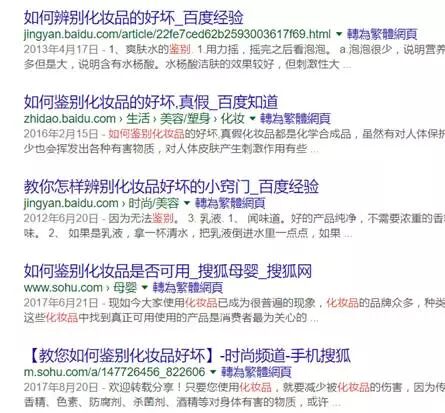Expand the dropdown arrow after zhidao.baidu.com › 化妆
Screen dimensions: 445x413
253,118
